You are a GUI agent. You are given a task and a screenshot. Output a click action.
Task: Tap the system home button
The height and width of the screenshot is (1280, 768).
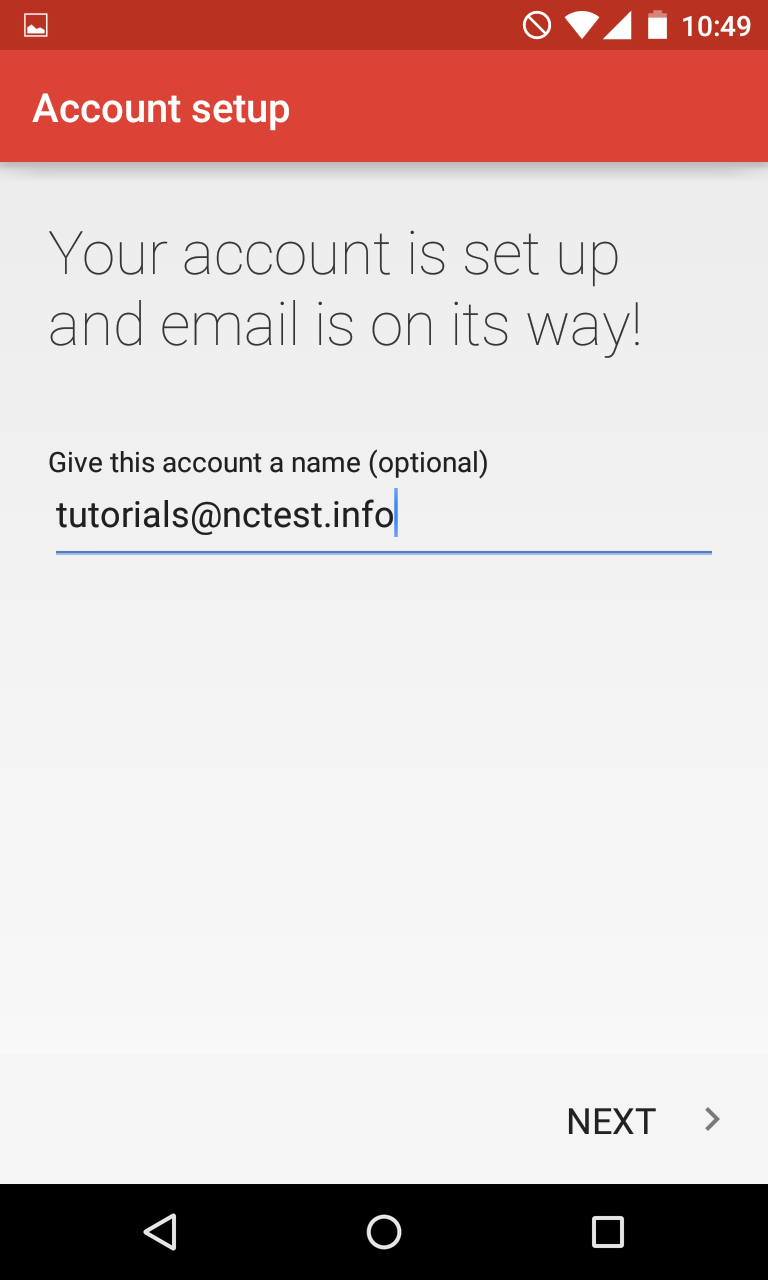[x=384, y=1232]
